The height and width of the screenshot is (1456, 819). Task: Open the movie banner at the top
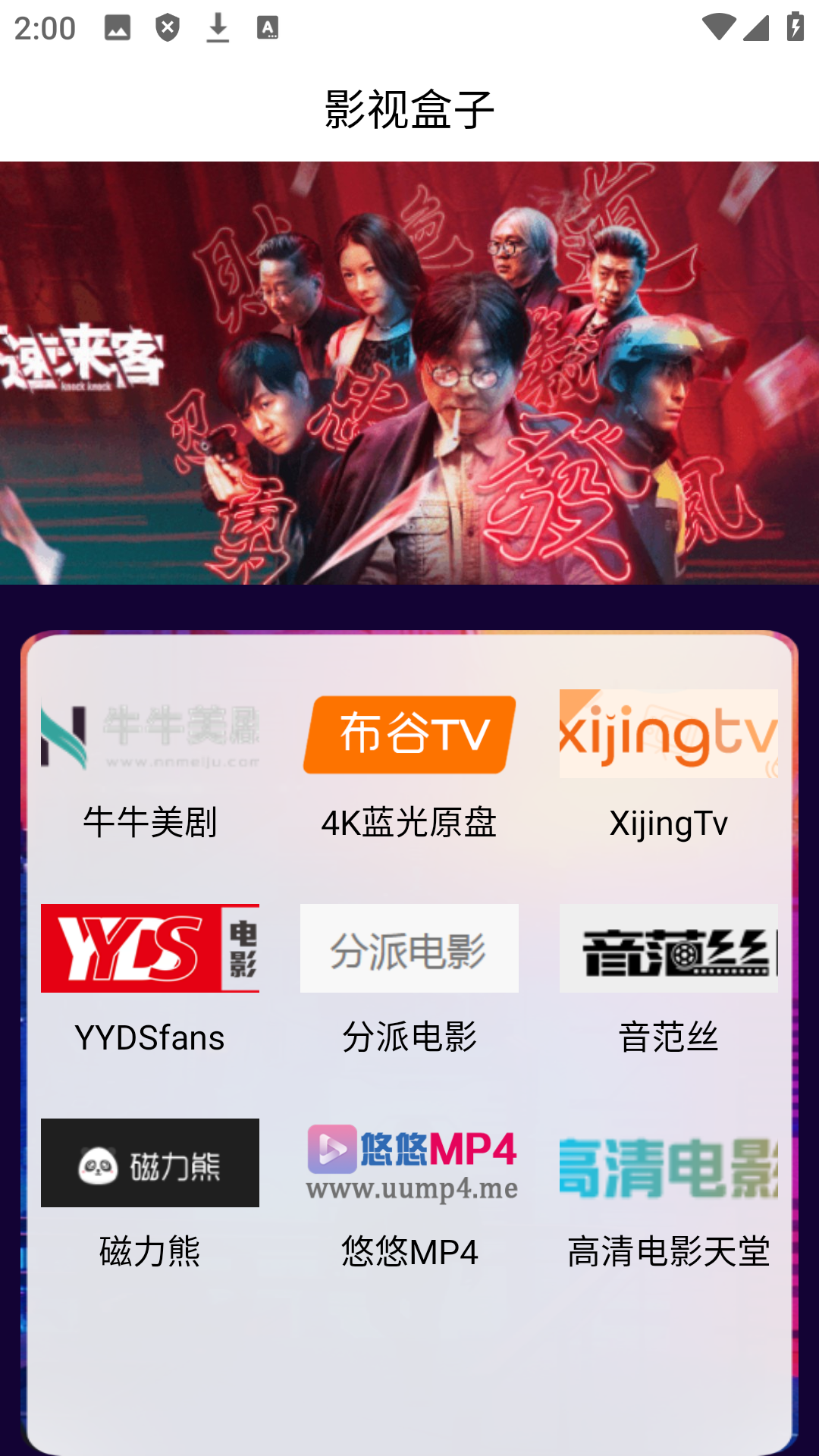(409, 372)
